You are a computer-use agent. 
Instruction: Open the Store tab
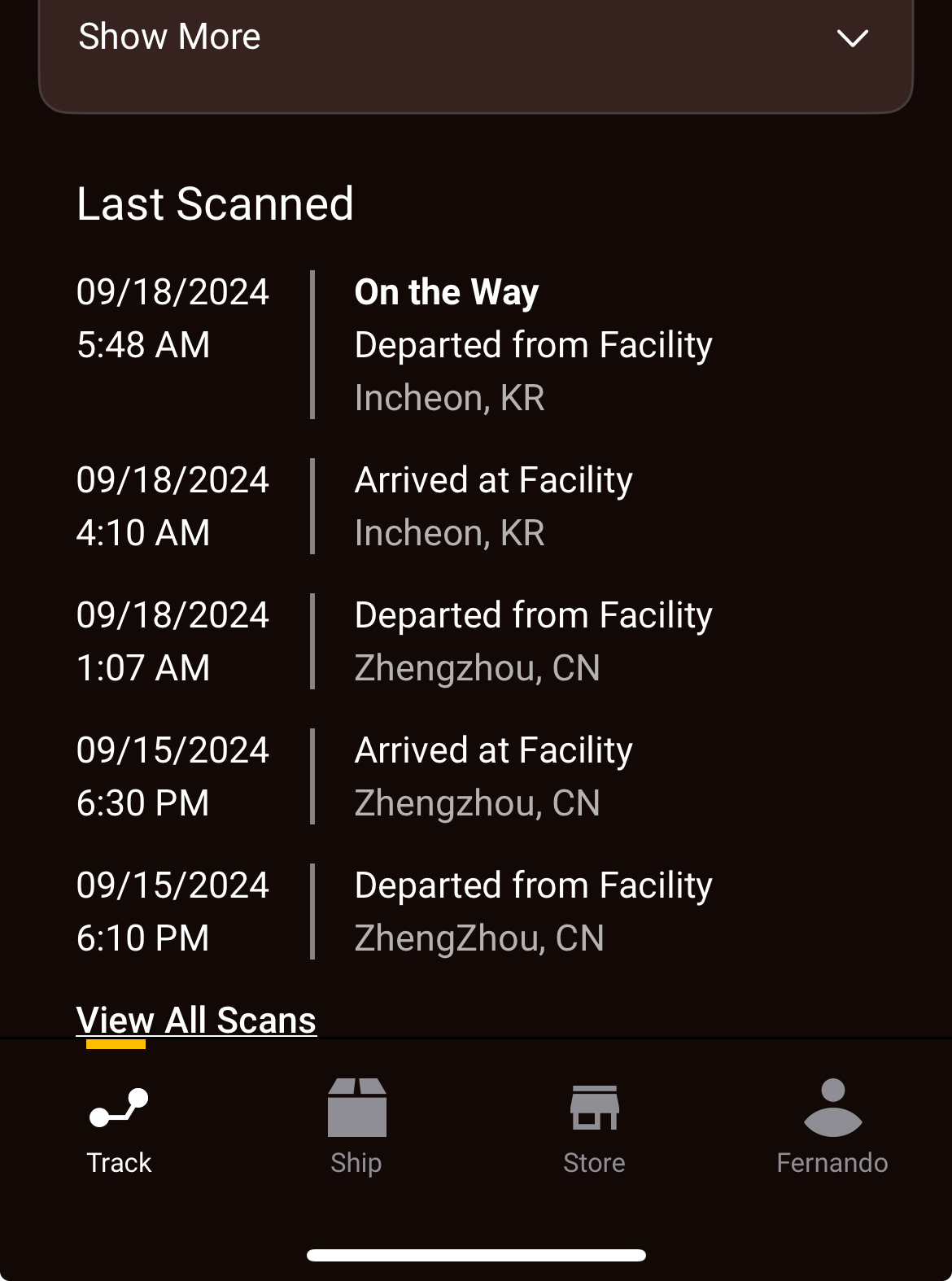click(594, 1127)
